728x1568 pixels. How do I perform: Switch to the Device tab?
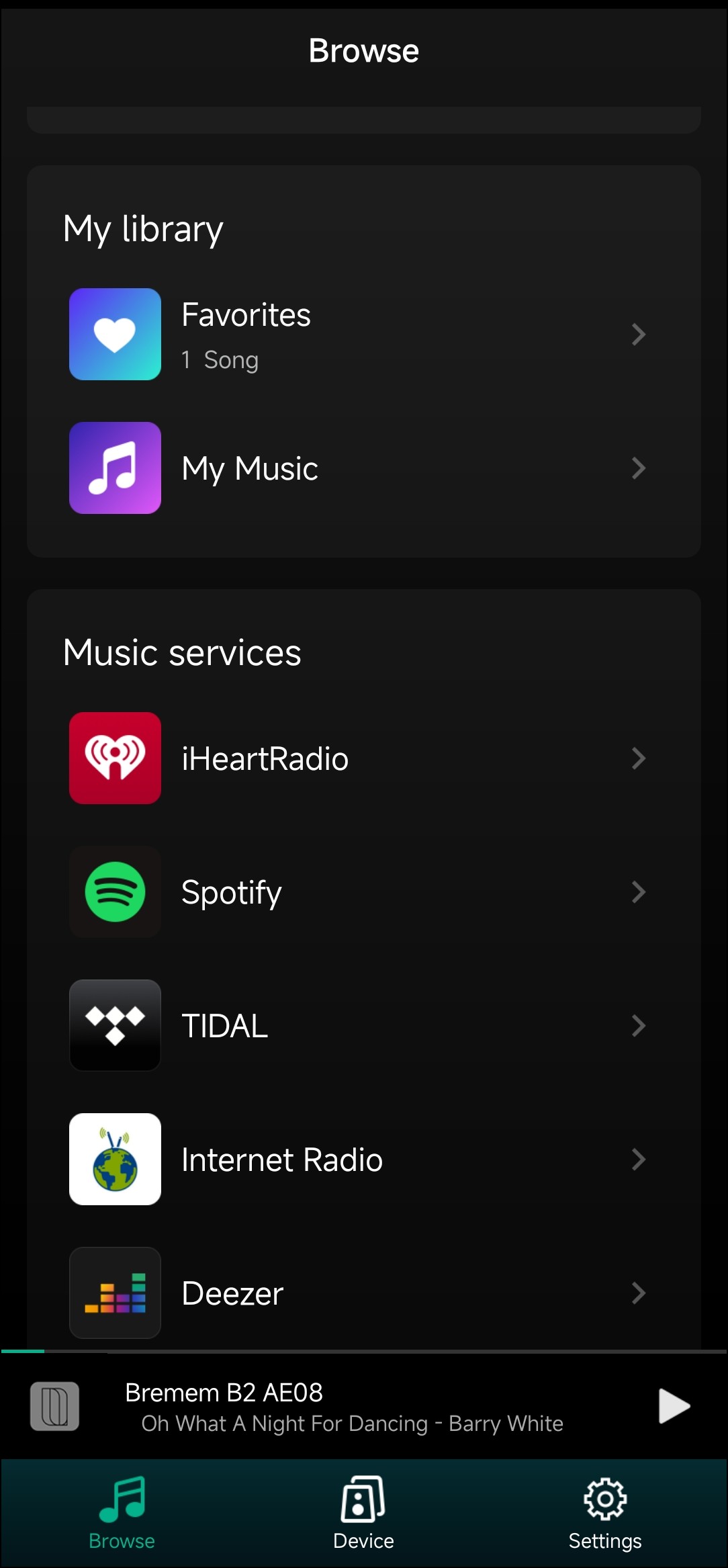(x=363, y=1513)
